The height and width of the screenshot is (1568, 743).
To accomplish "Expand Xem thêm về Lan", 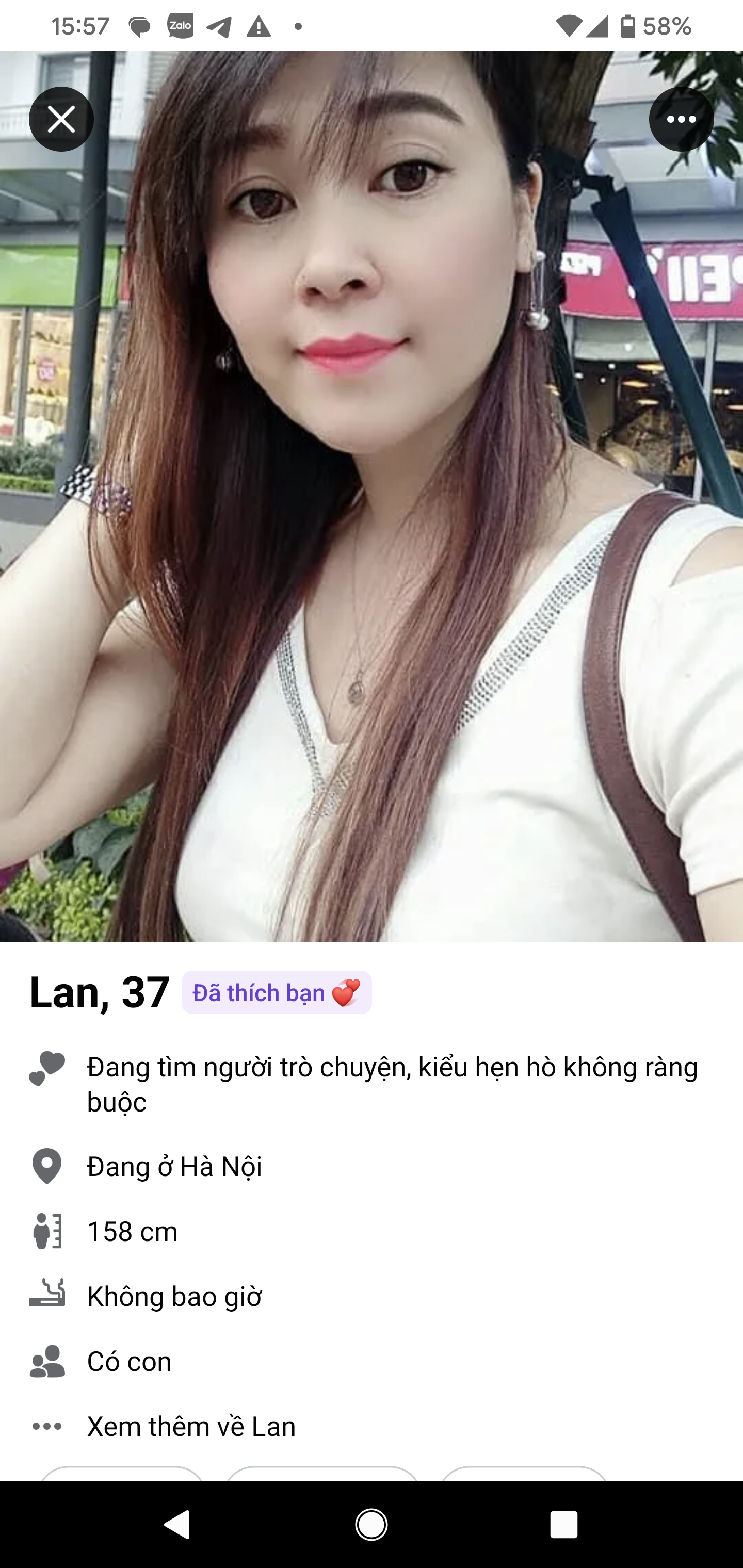I will (190, 1426).
